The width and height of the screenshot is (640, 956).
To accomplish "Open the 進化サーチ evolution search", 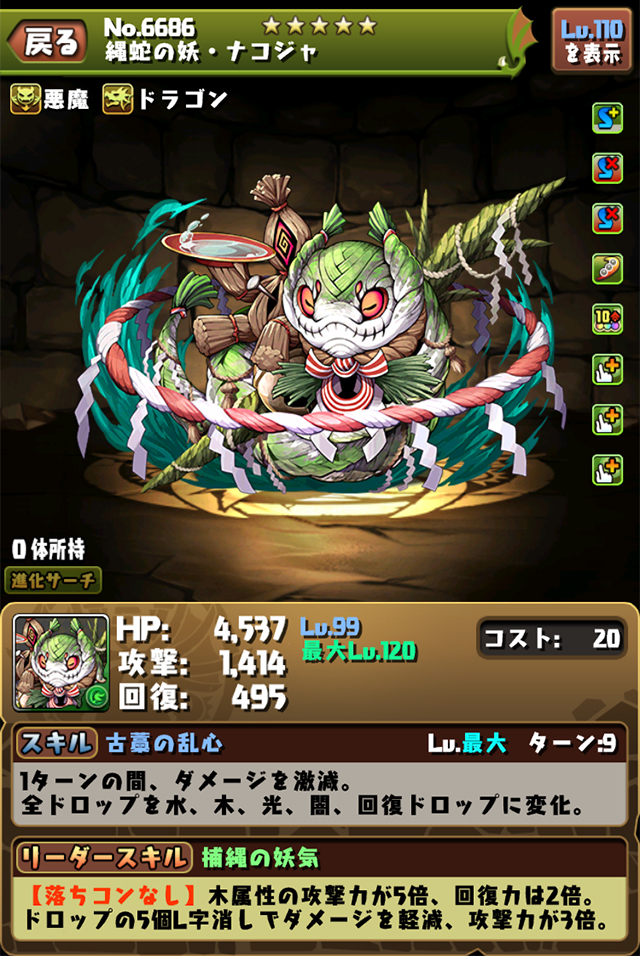I will (55, 578).
